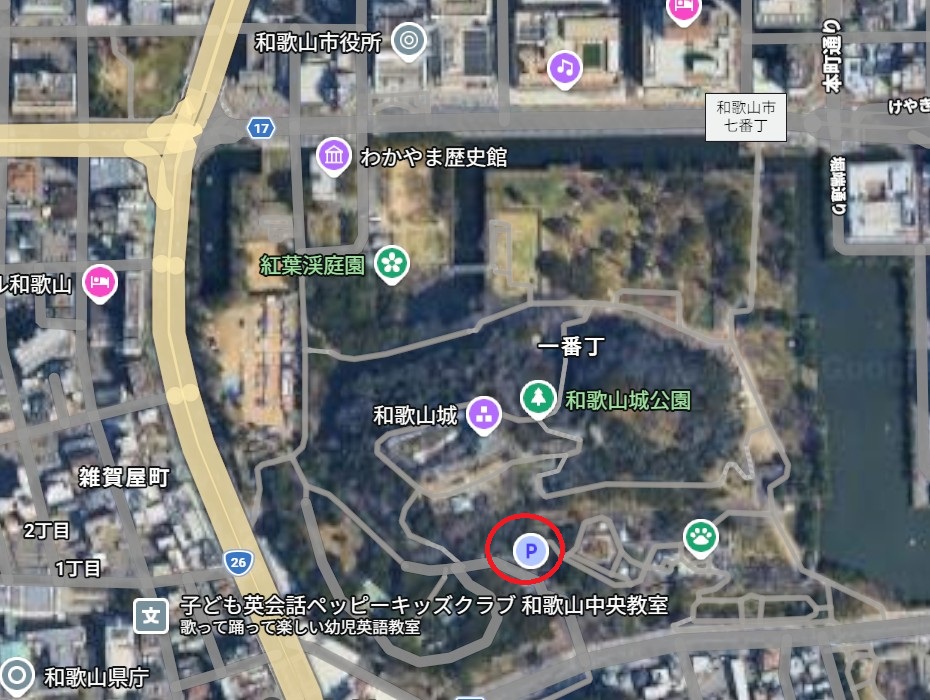The image size is (930, 700).
Task: Open the わかやま歴史館 museum pin
Action: tap(333, 155)
